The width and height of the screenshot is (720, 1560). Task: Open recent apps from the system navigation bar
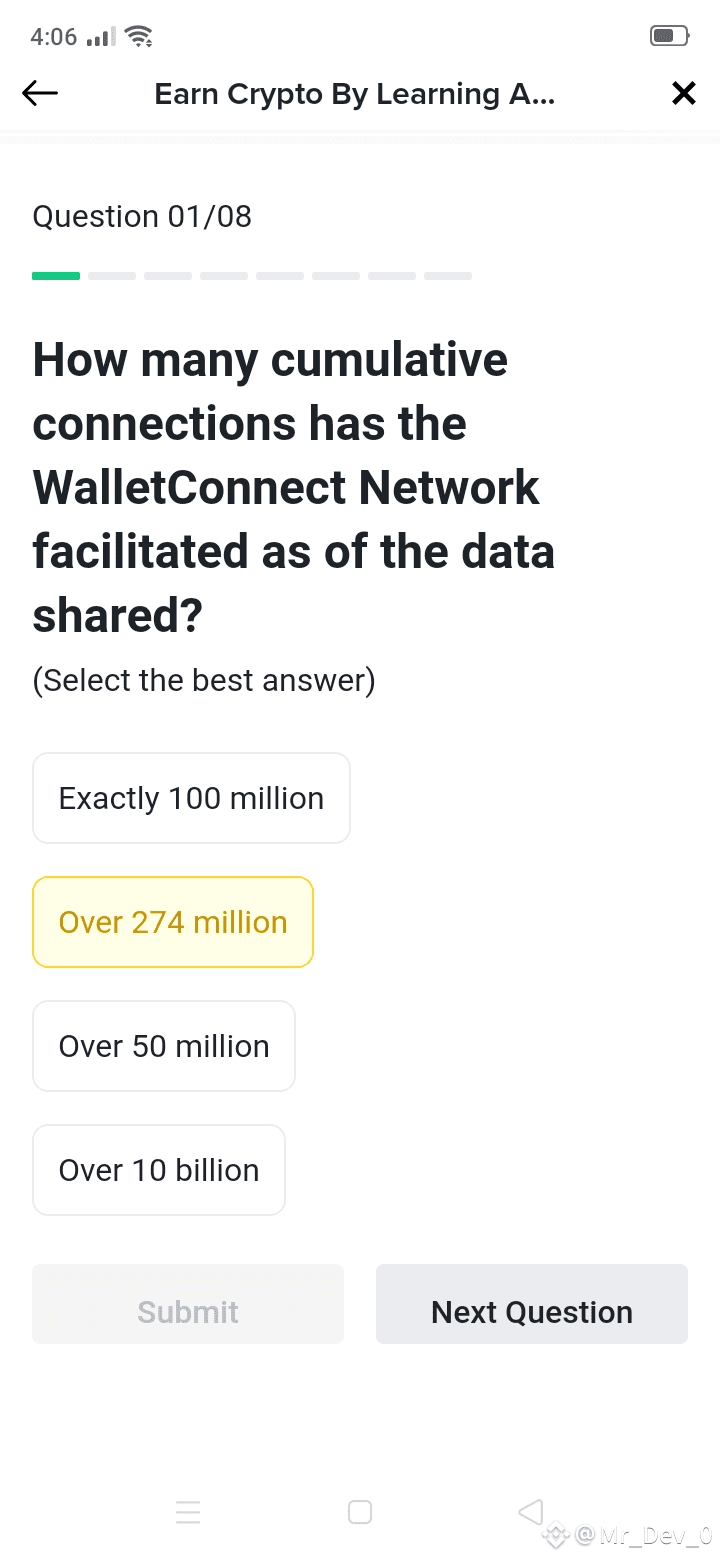point(188,1512)
